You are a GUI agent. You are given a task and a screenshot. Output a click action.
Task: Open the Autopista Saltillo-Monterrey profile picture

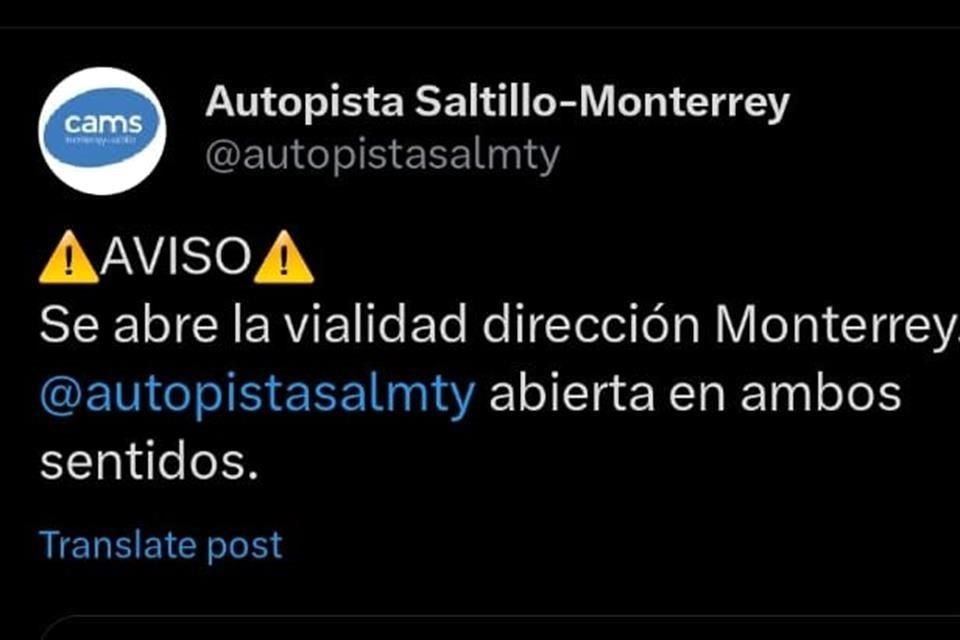coord(102,130)
